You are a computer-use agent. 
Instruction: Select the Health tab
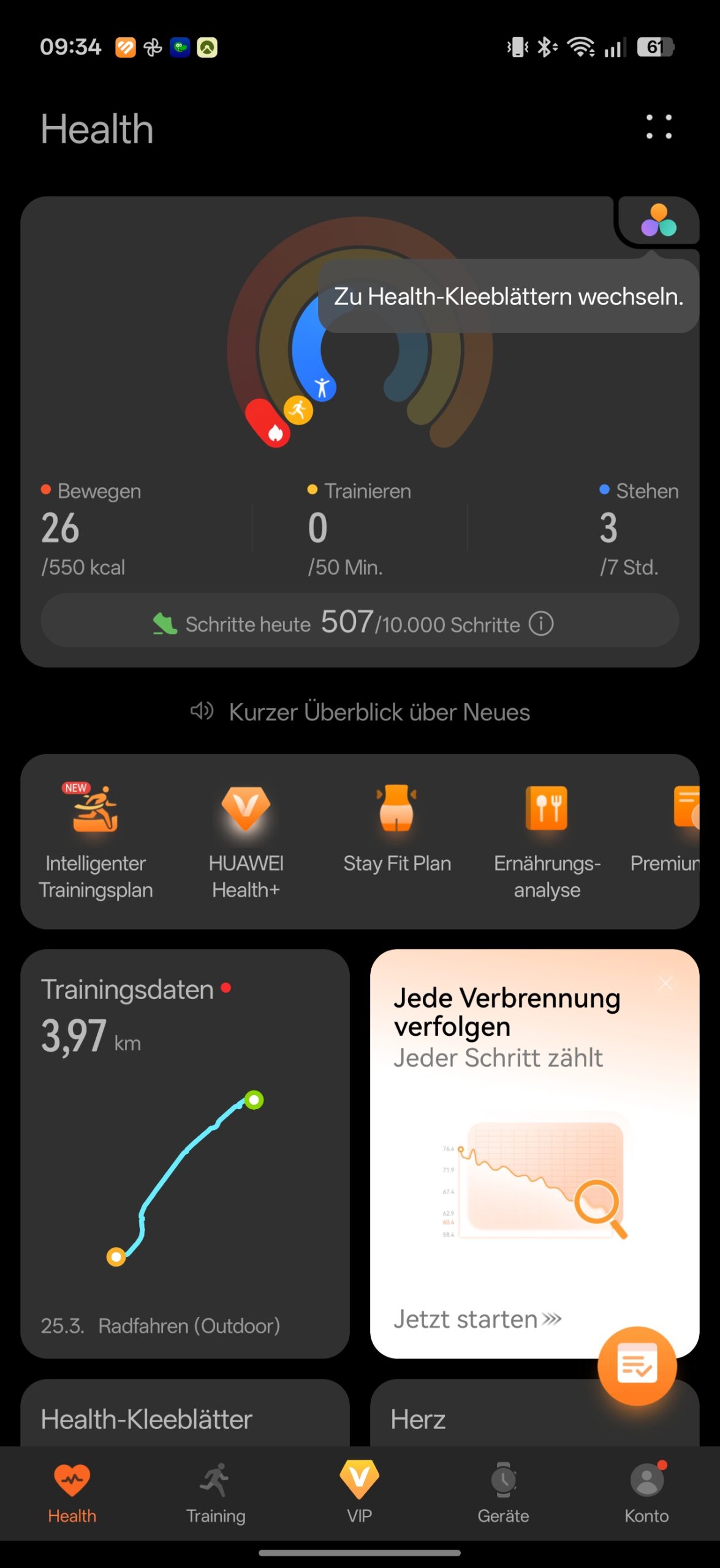(x=72, y=1493)
